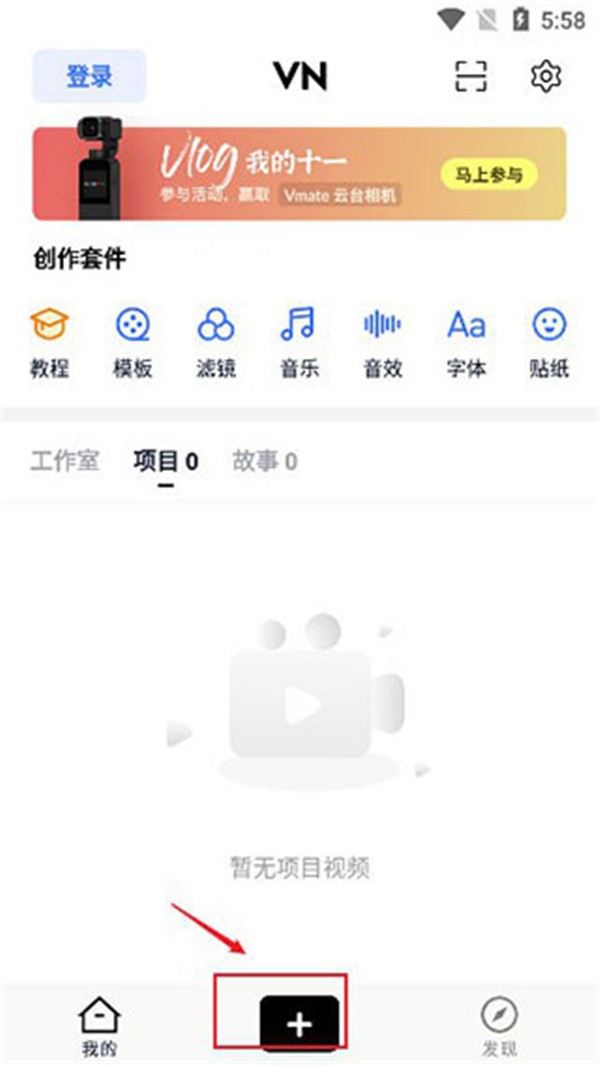
Task: Switch to the 发现 discover tab
Action: tap(499, 1026)
